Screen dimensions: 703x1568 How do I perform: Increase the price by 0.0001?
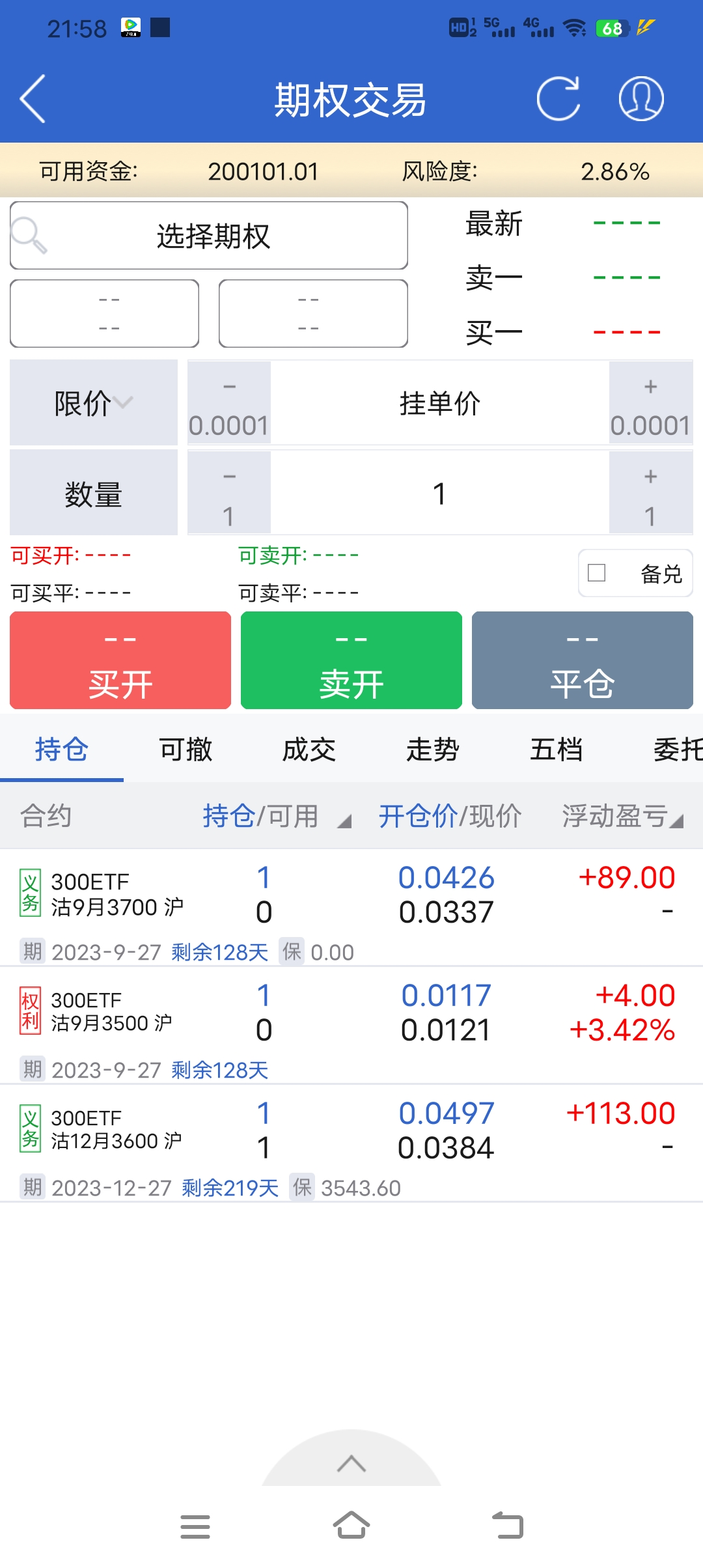650,403
